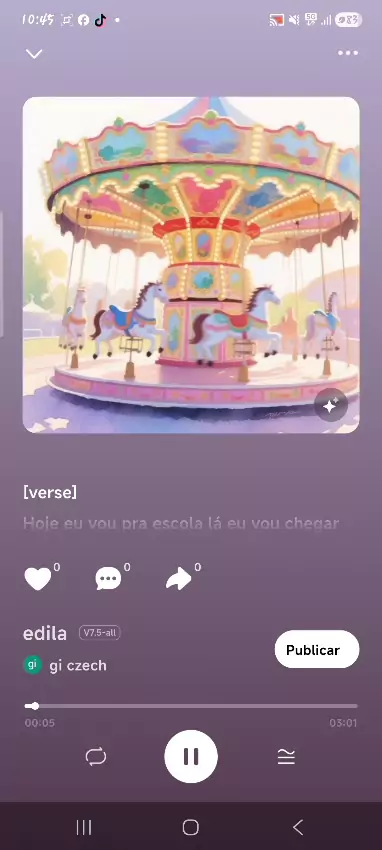Tap the sparkle icon on the cover art

pos(331,405)
